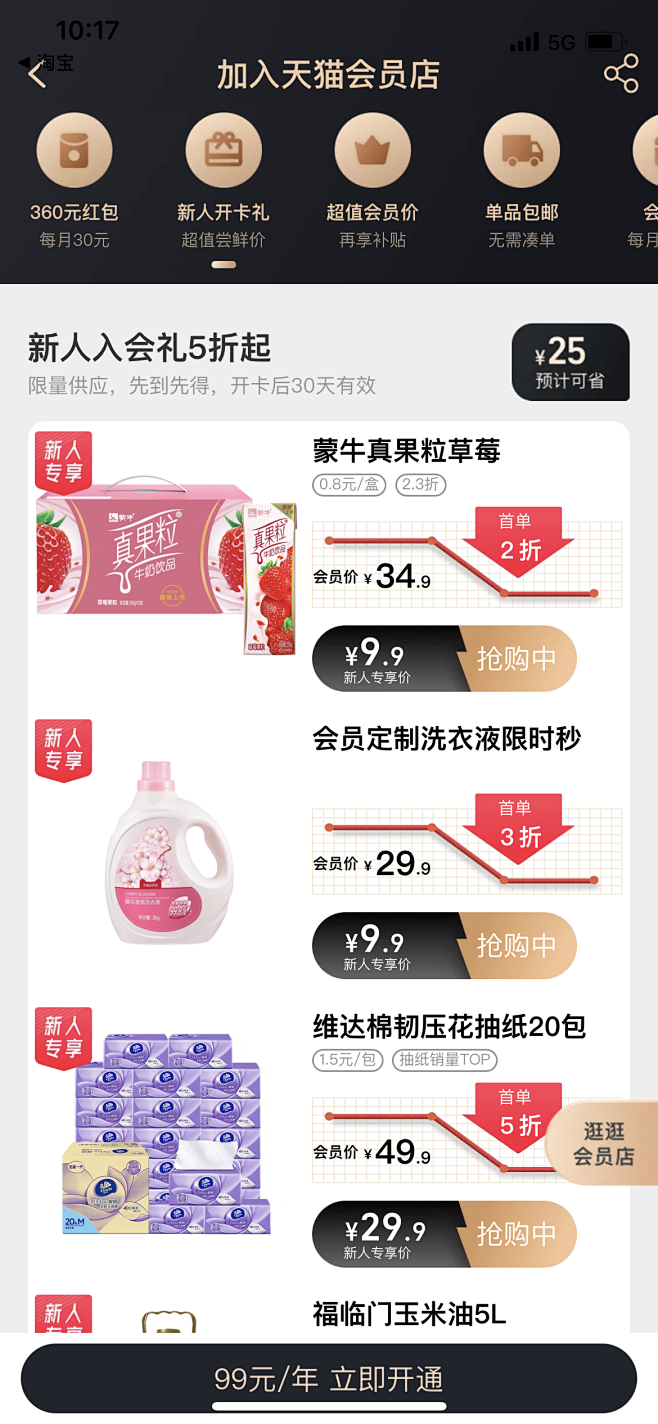The height and width of the screenshot is (1424, 658).
Task: Open the 福临门玉米油5L product
Action: point(409,1313)
